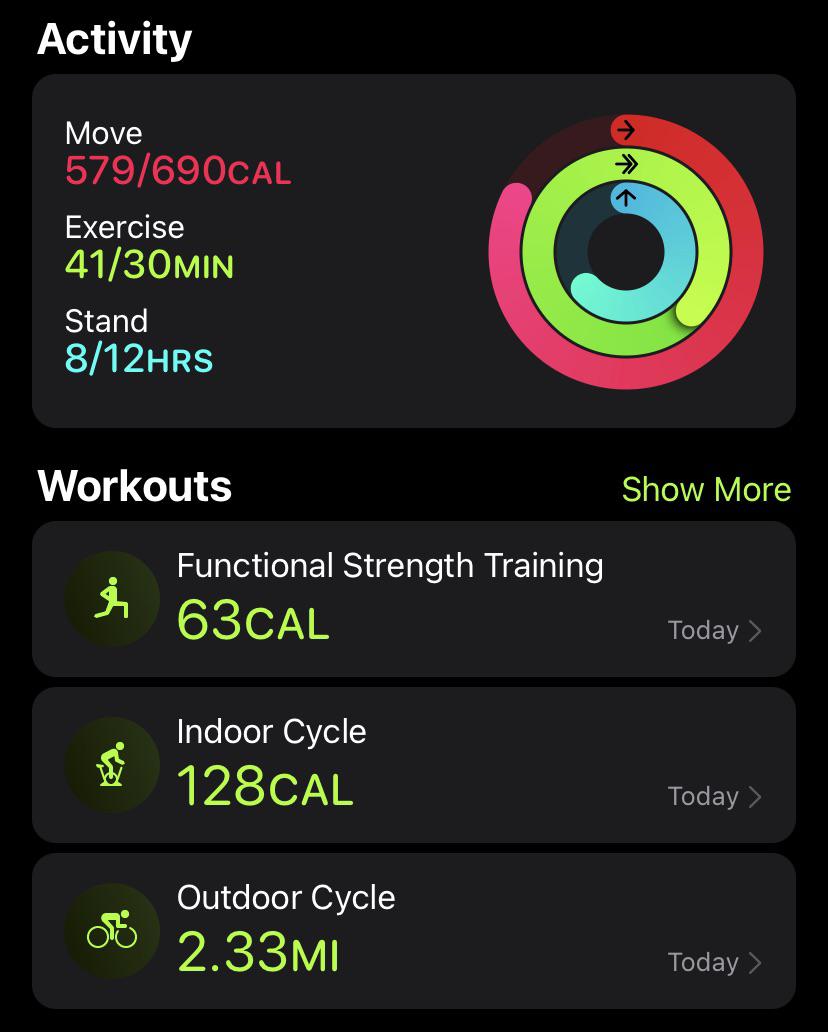Open the Show More workouts link
This screenshot has width=828, height=1032.
tap(706, 490)
